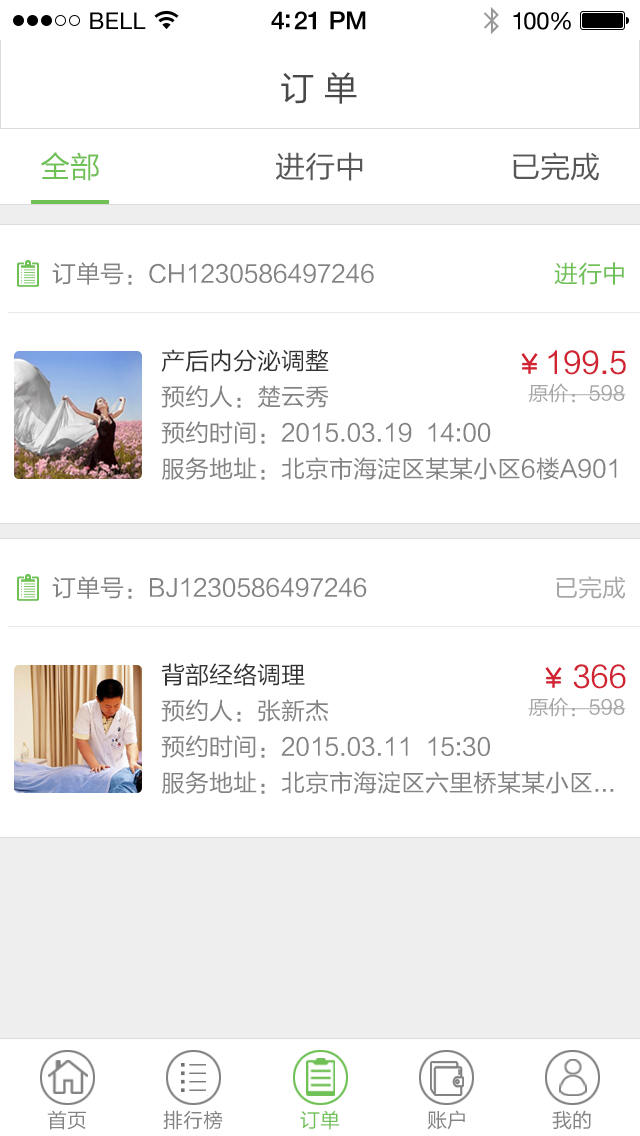Go to the 我的 profile tab
The width and height of the screenshot is (640, 1136).
coord(572,1089)
